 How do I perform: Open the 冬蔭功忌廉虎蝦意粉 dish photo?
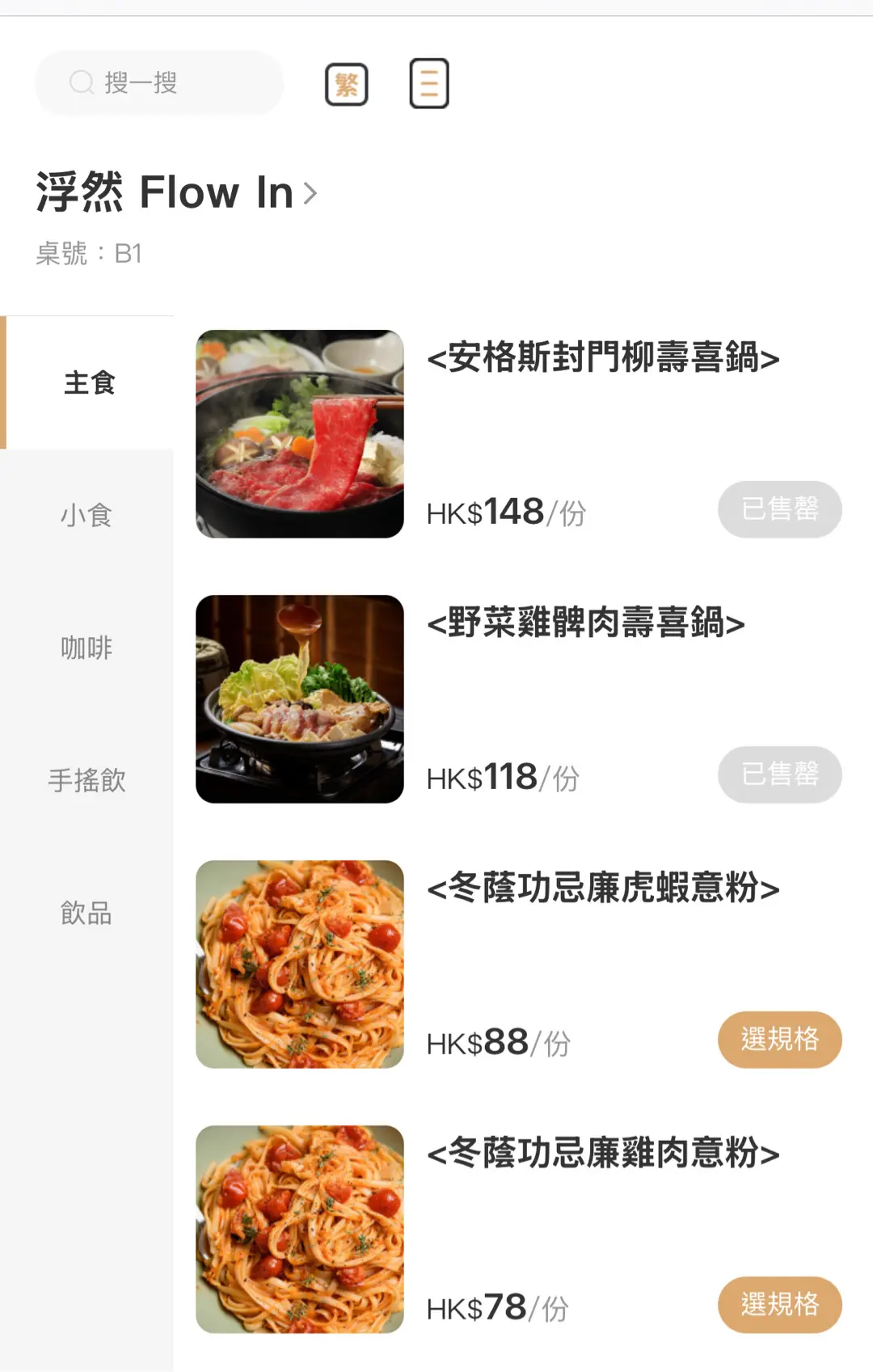(300, 964)
